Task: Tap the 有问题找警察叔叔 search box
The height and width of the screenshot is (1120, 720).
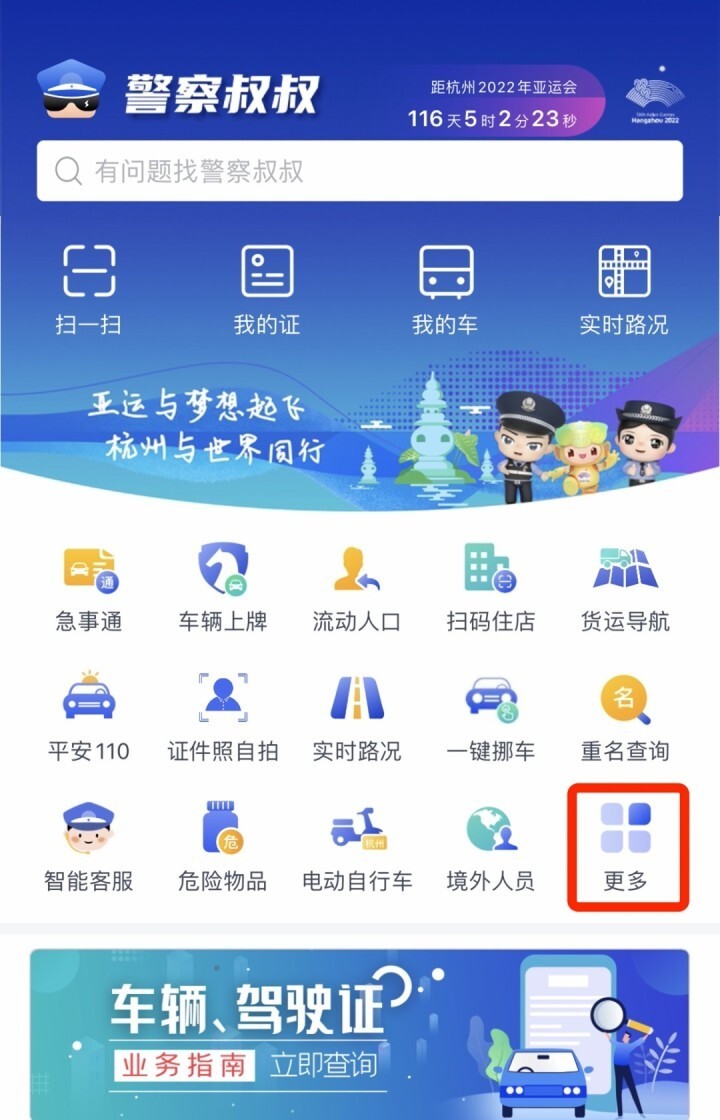Action: pos(360,171)
